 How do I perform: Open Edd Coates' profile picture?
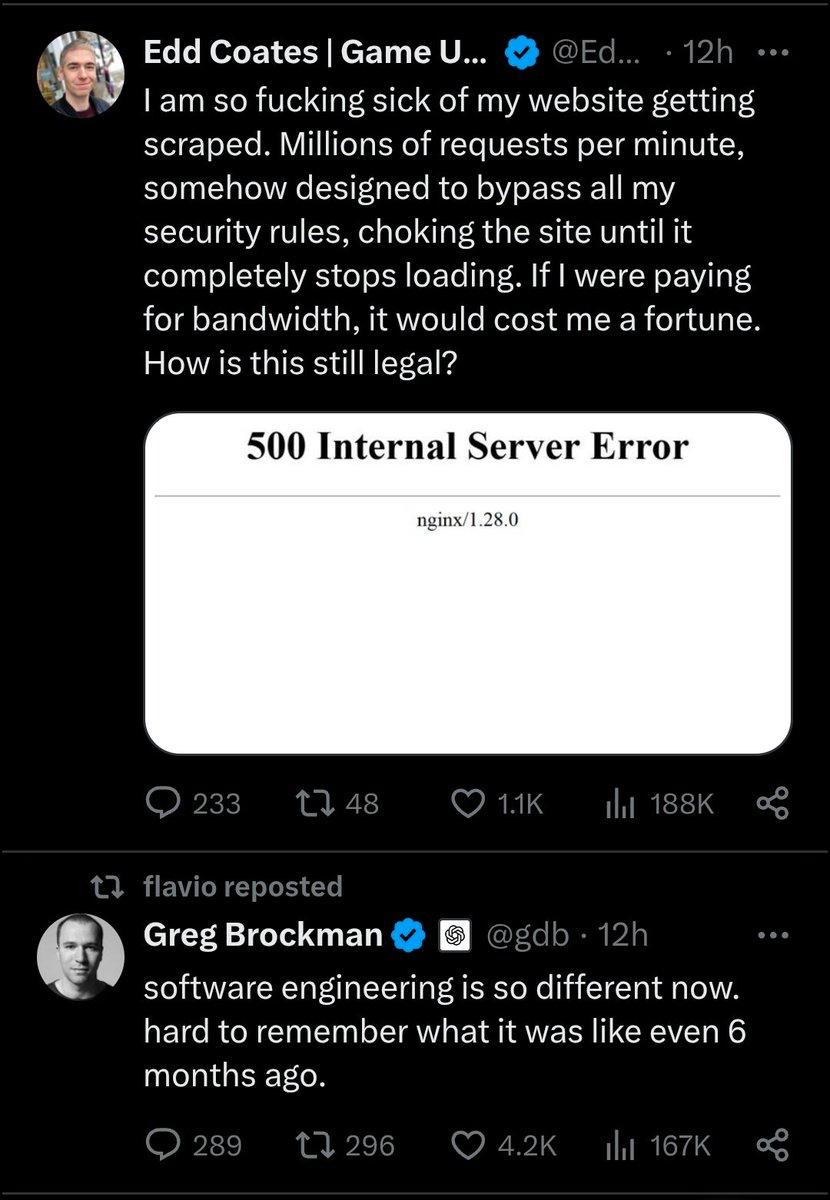(81, 74)
